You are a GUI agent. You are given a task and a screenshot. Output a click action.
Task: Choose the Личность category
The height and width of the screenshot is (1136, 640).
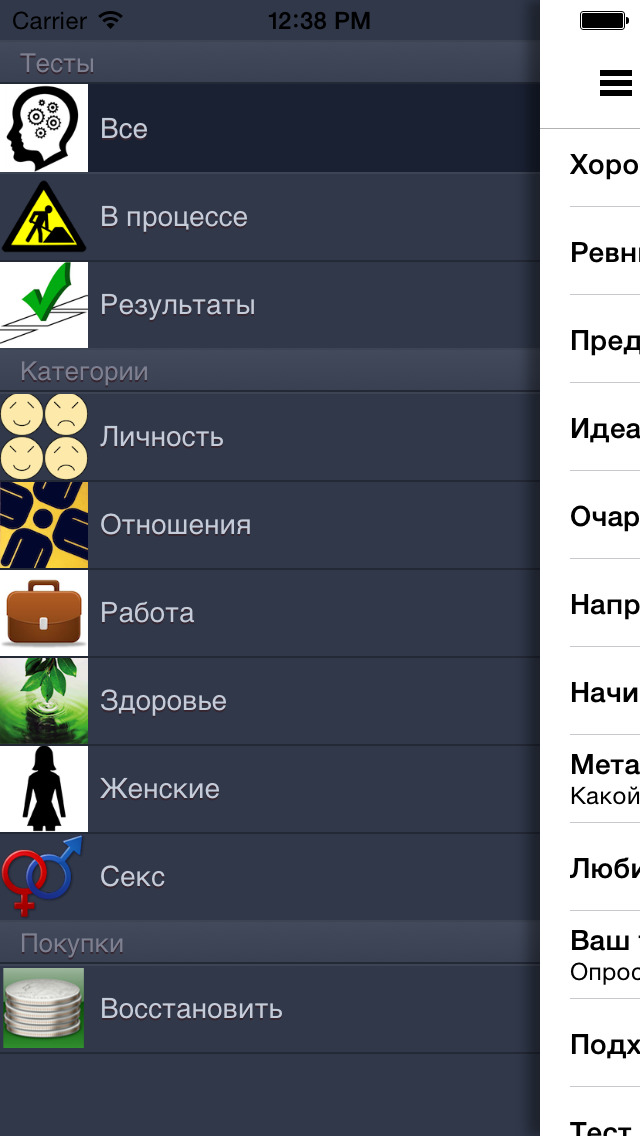pyautogui.click(x=270, y=437)
